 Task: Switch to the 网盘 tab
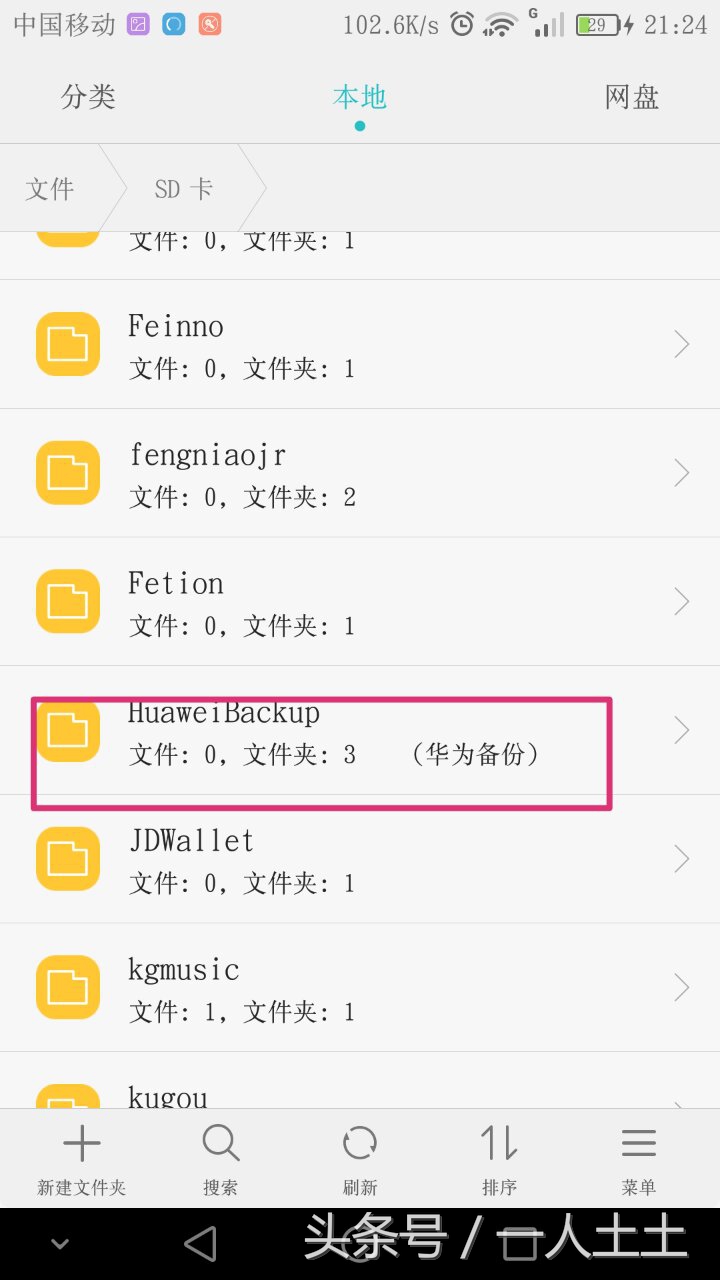[630, 97]
